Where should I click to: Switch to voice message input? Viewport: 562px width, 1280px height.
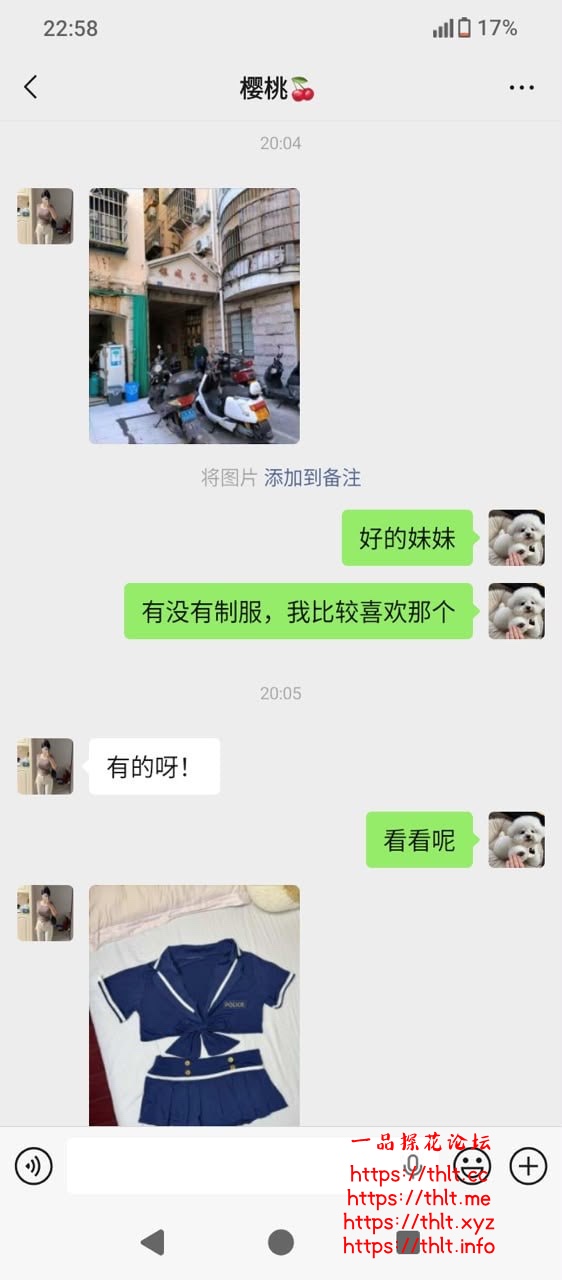(33, 1165)
